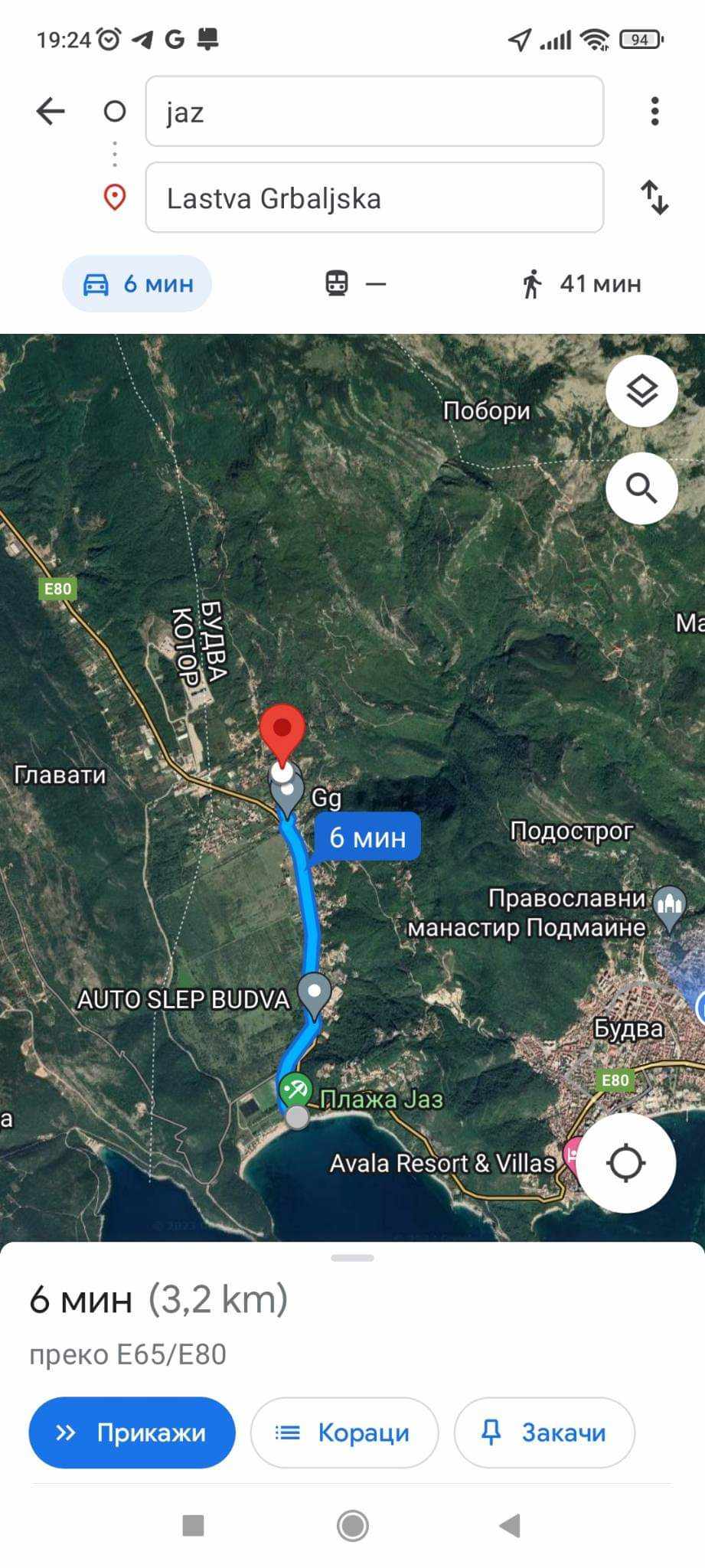The image size is (705, 1568).
Task: Open the AUTO SLEP BUDVA map pin
Action: [314, 994]
